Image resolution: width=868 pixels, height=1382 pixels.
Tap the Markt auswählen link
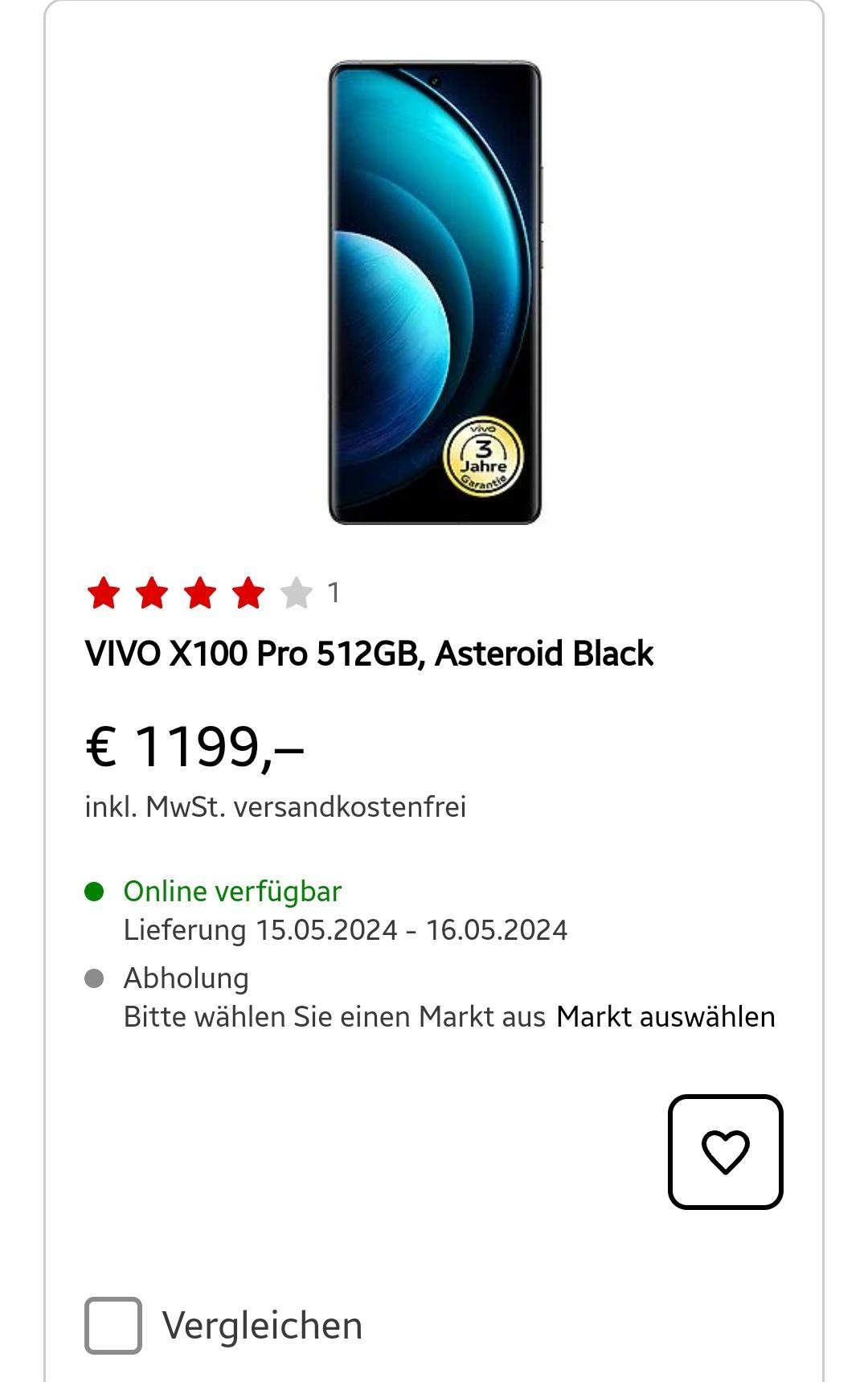click(x=665, y=1017)
